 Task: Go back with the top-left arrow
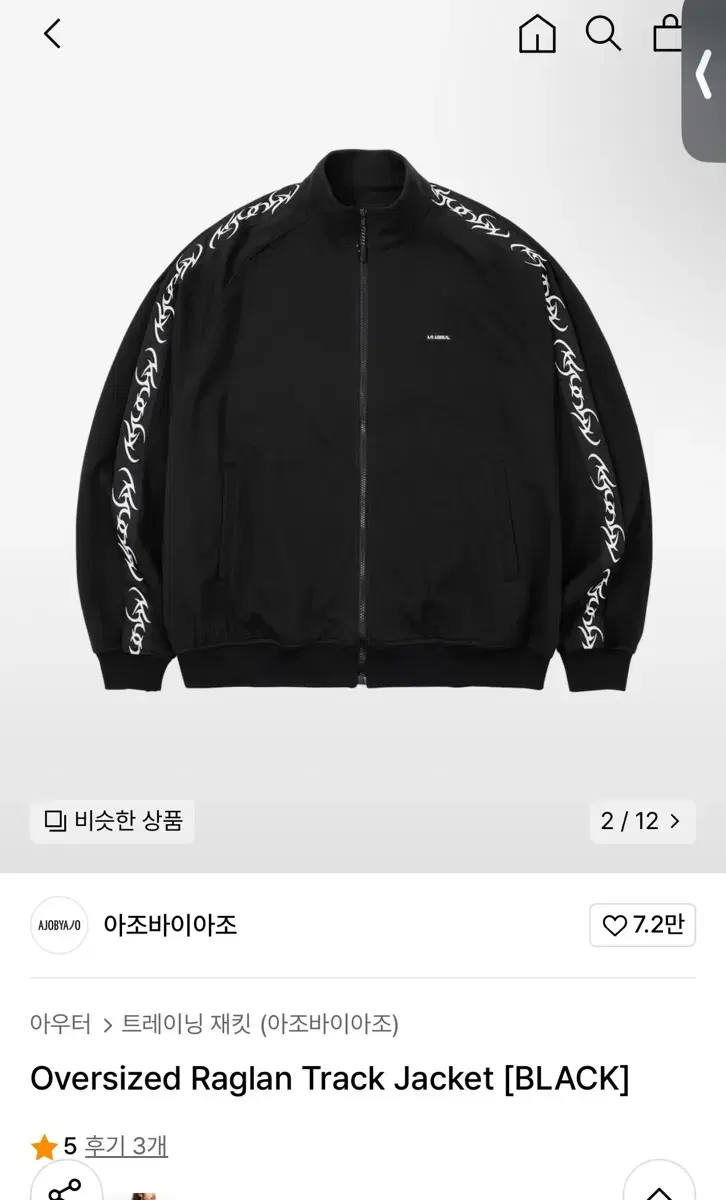click(x=52, y=34)
